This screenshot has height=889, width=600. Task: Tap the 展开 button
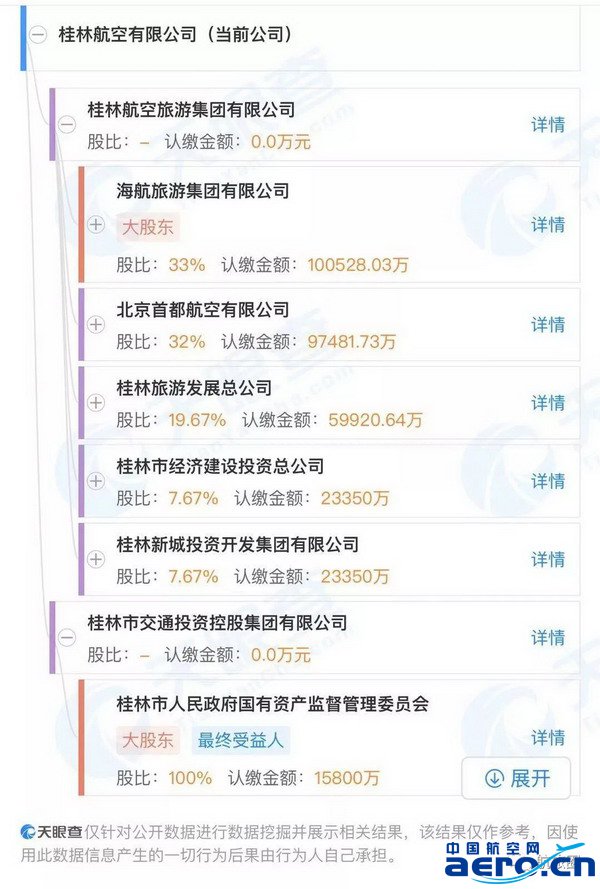(517, 778)
